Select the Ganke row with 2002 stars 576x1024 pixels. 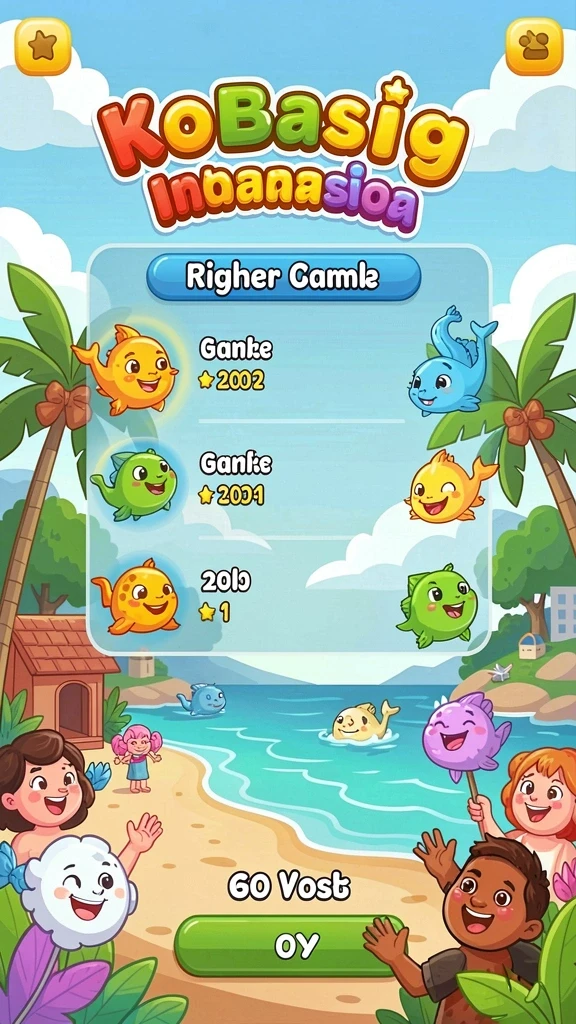289,368
